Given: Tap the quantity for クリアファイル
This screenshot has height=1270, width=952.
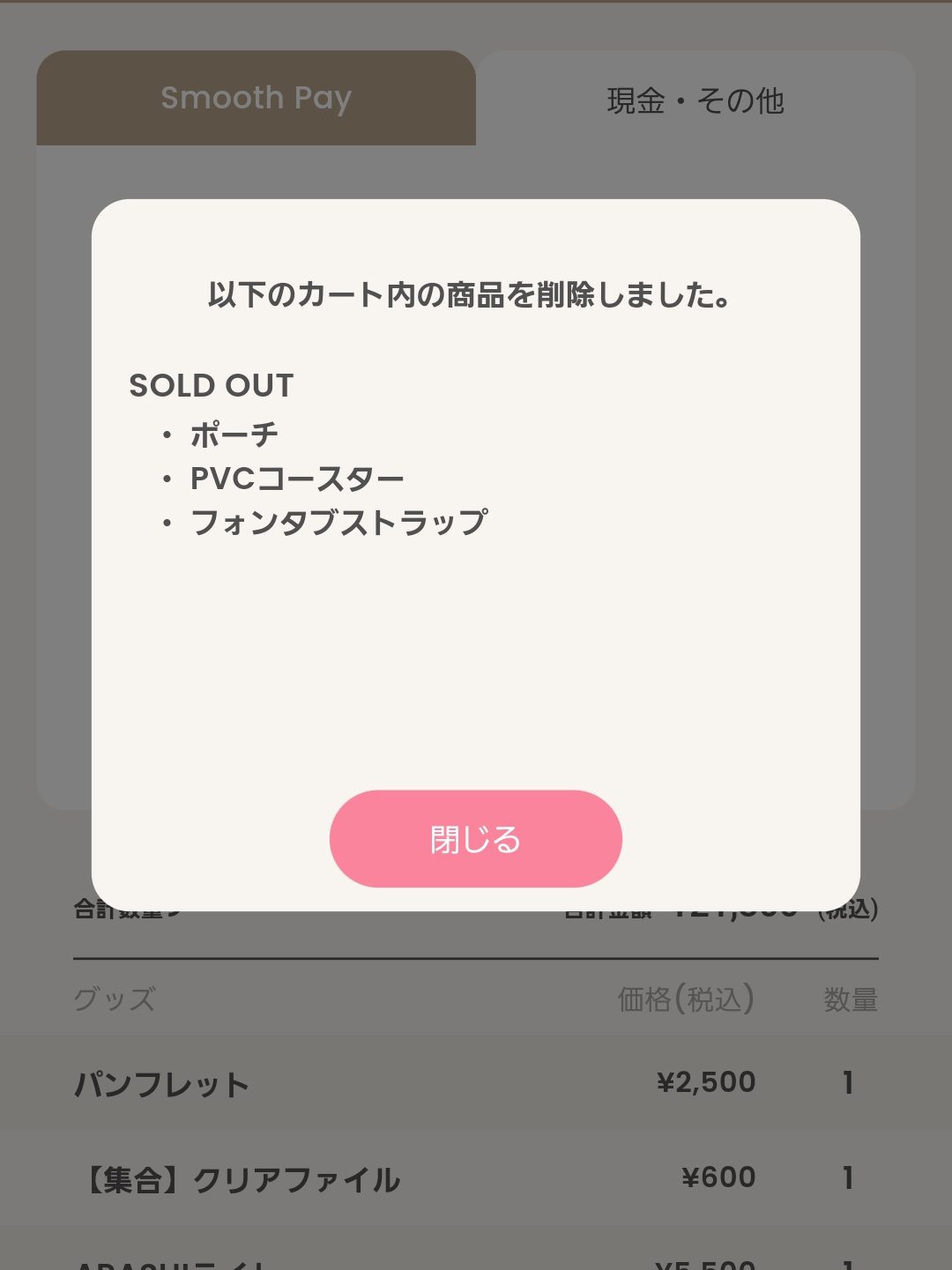Looking at the screenshot, I should (x=848, y=1177).
